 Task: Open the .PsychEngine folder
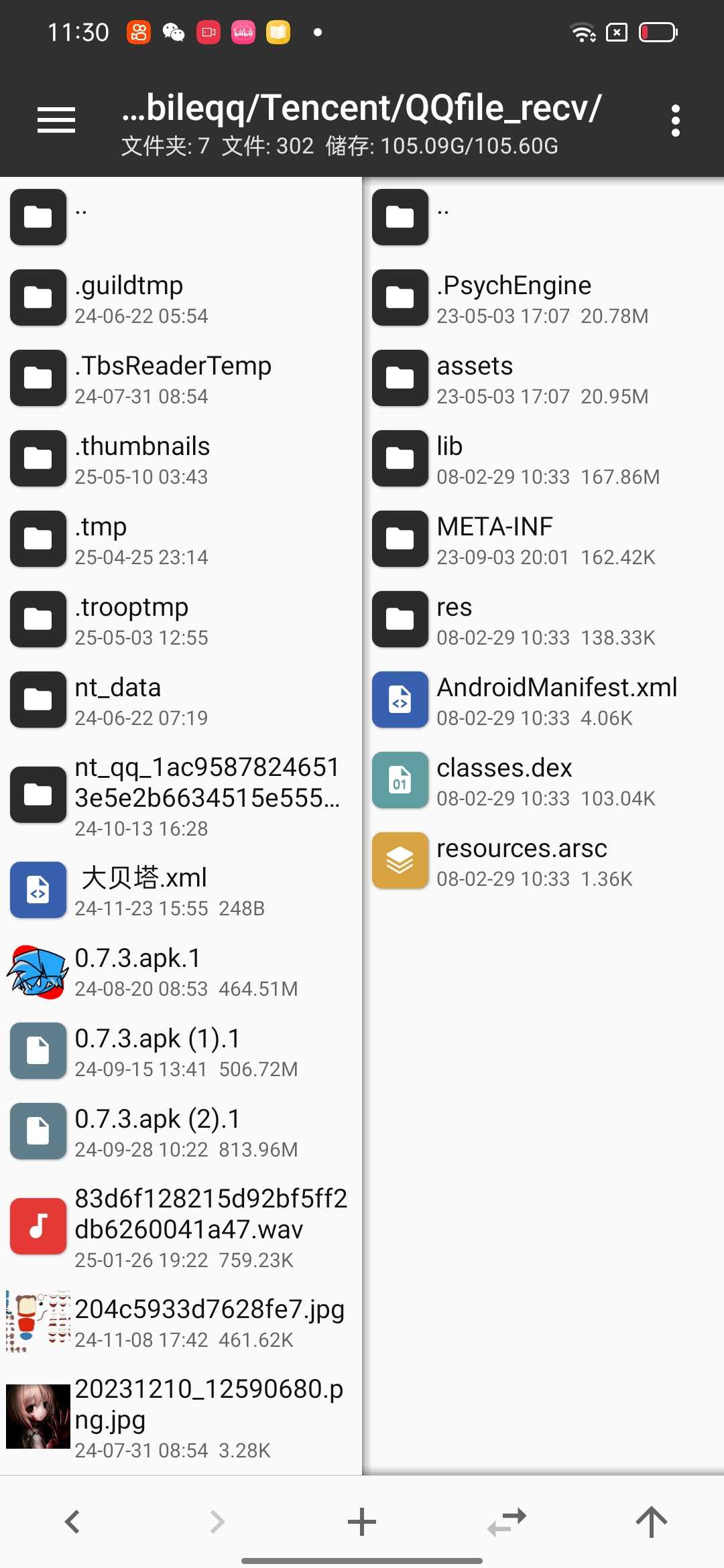543,298
